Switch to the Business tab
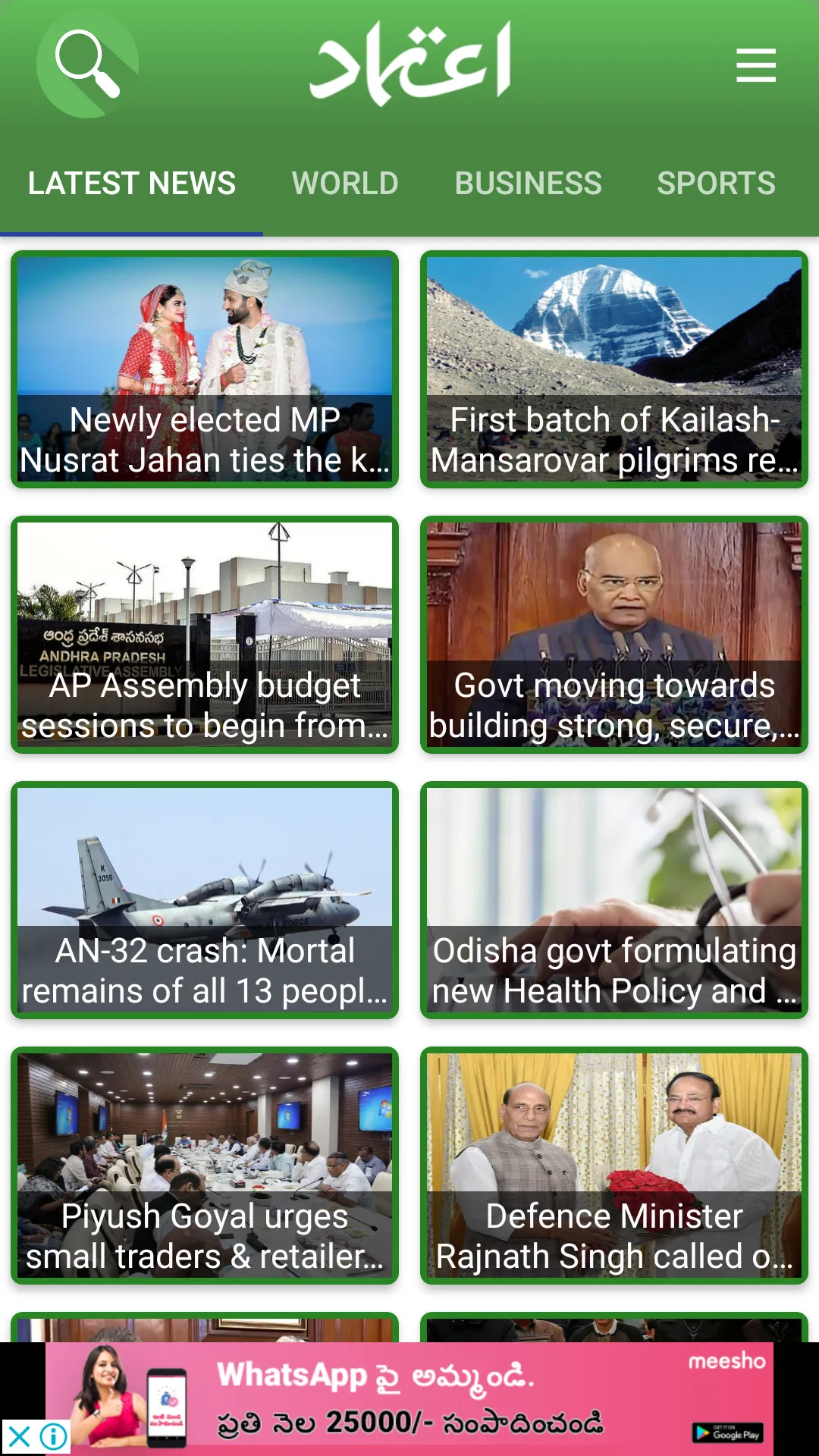 tap(528, 184)
